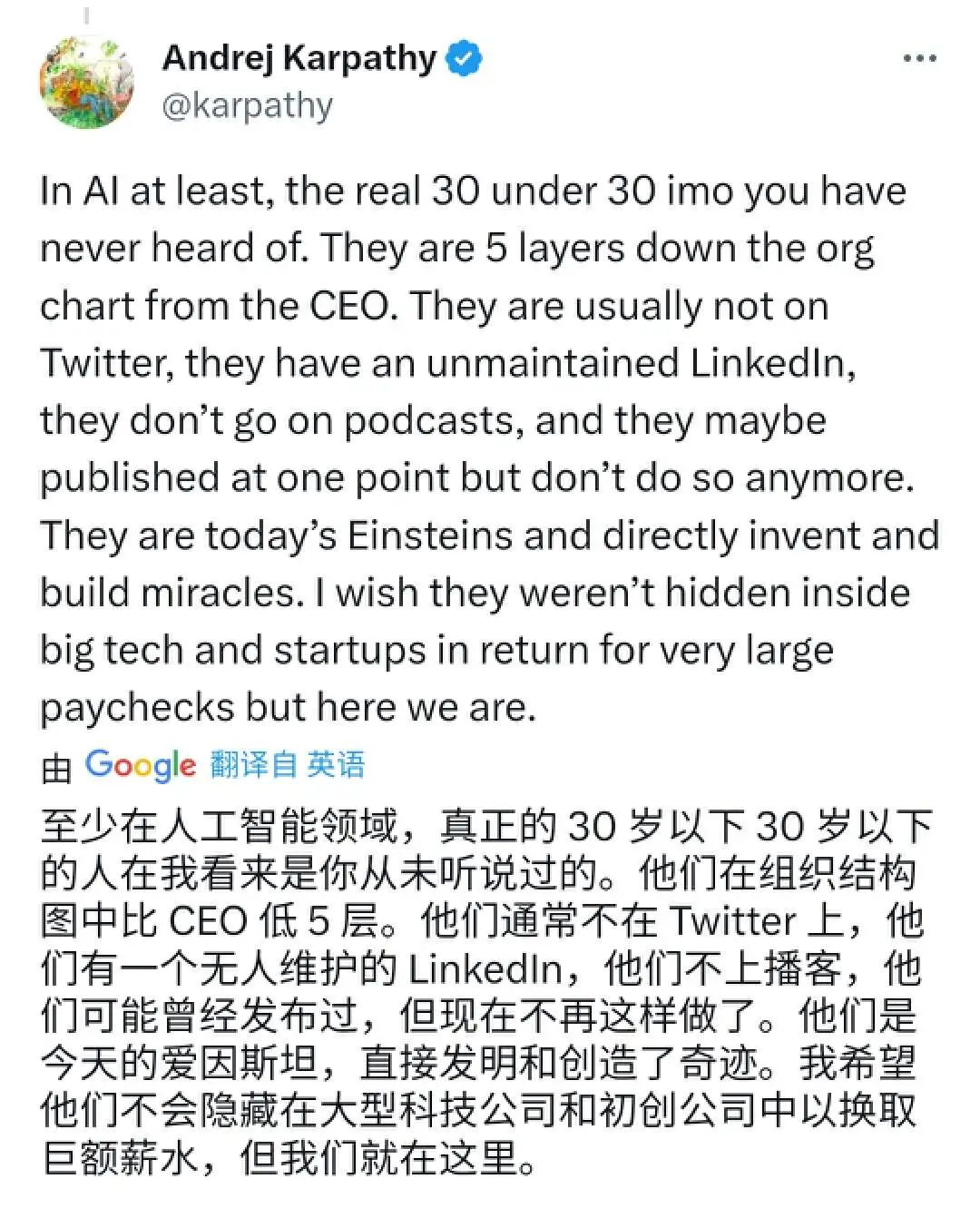The width and height of the screenshot is (980, 1218).
Task: Open Andrej Karpathy's profile picture
Action: click(87, 83)
